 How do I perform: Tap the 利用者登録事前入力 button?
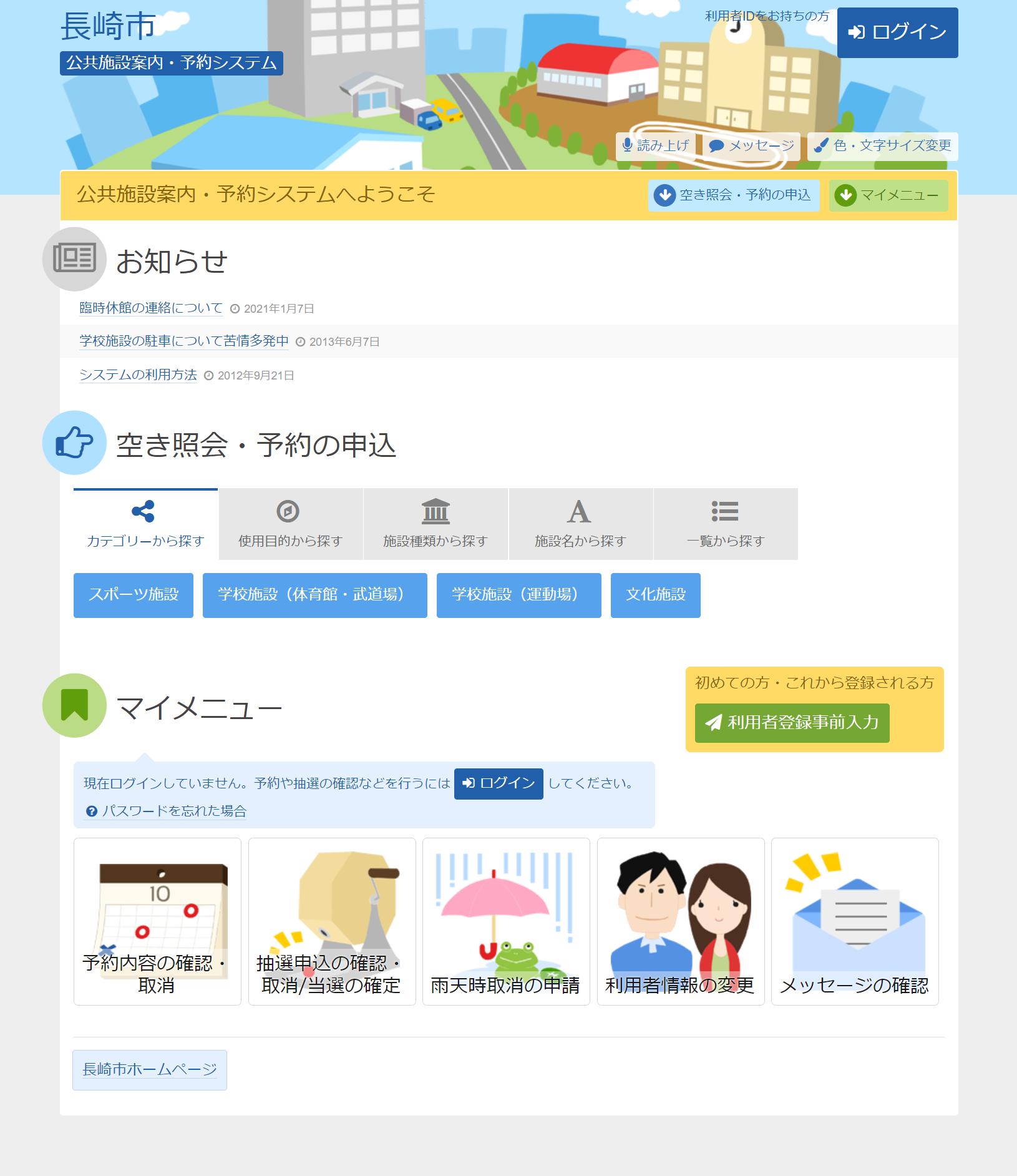pos(792,723)
